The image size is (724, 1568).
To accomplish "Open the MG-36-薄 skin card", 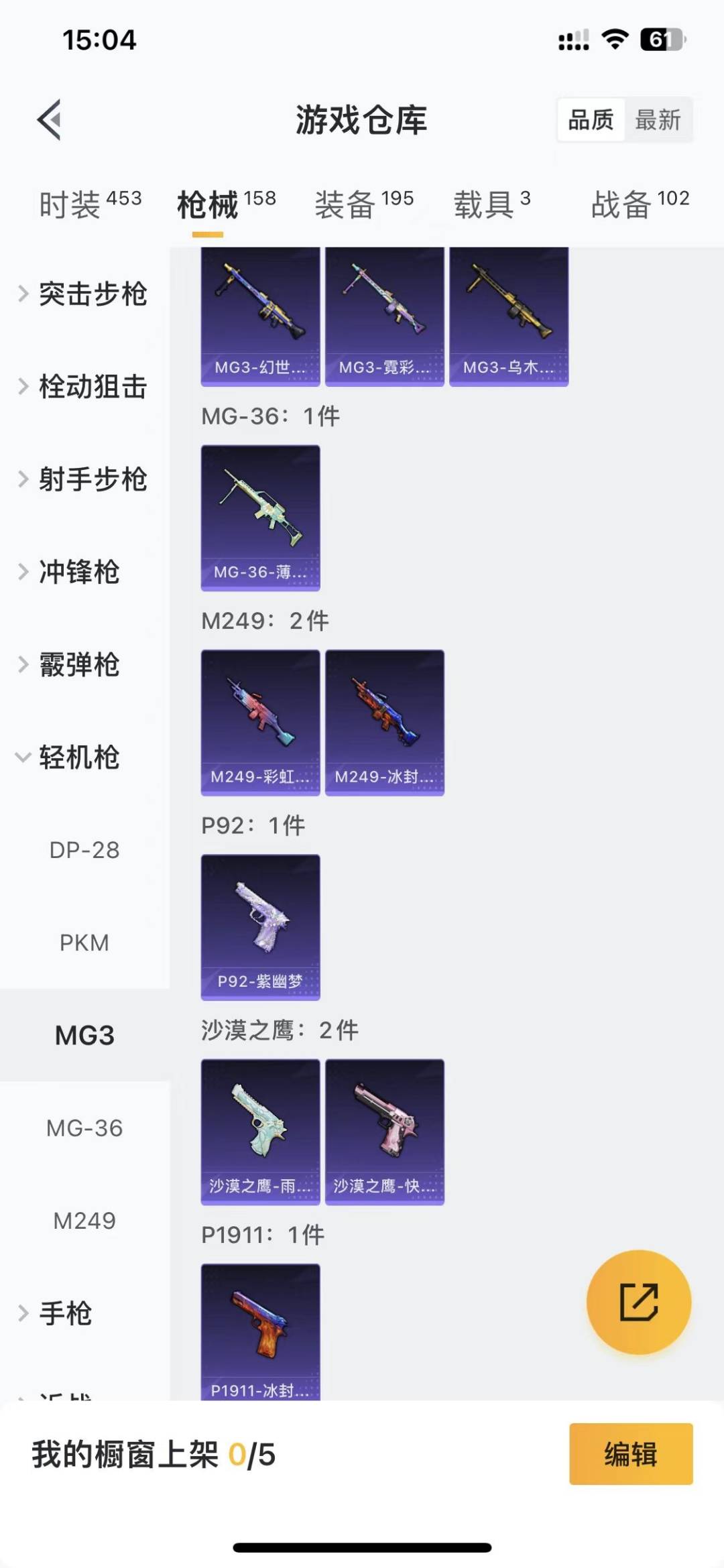I will [x=260, y=516].
